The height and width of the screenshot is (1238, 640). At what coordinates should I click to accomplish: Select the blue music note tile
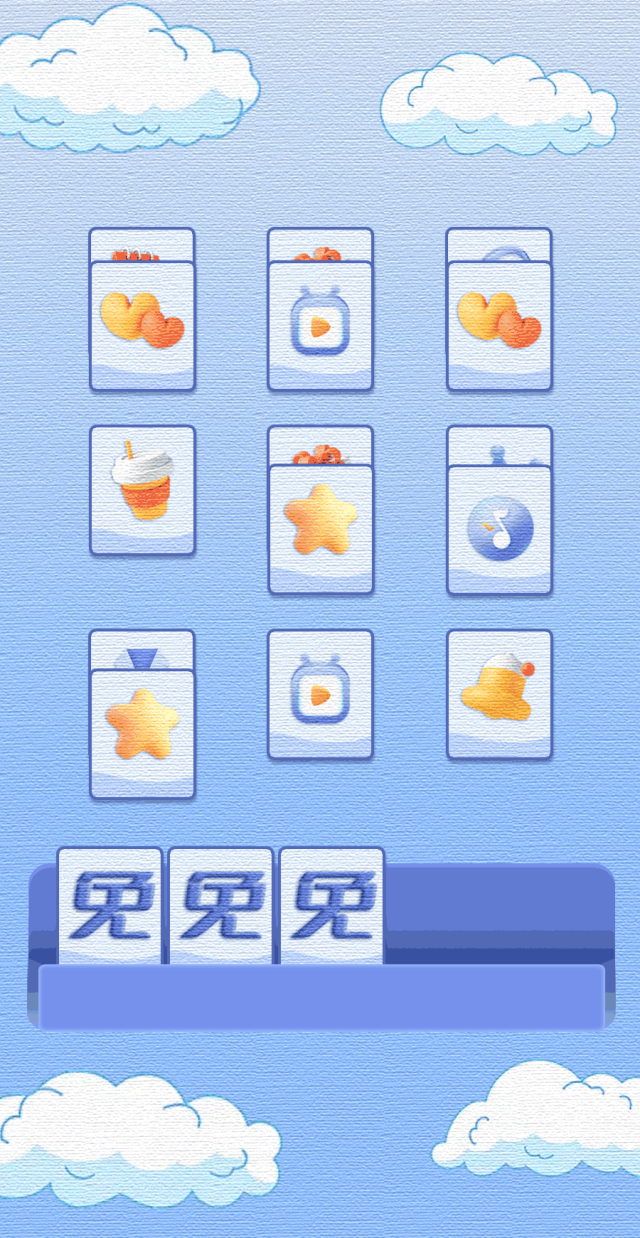click(499, 530)
